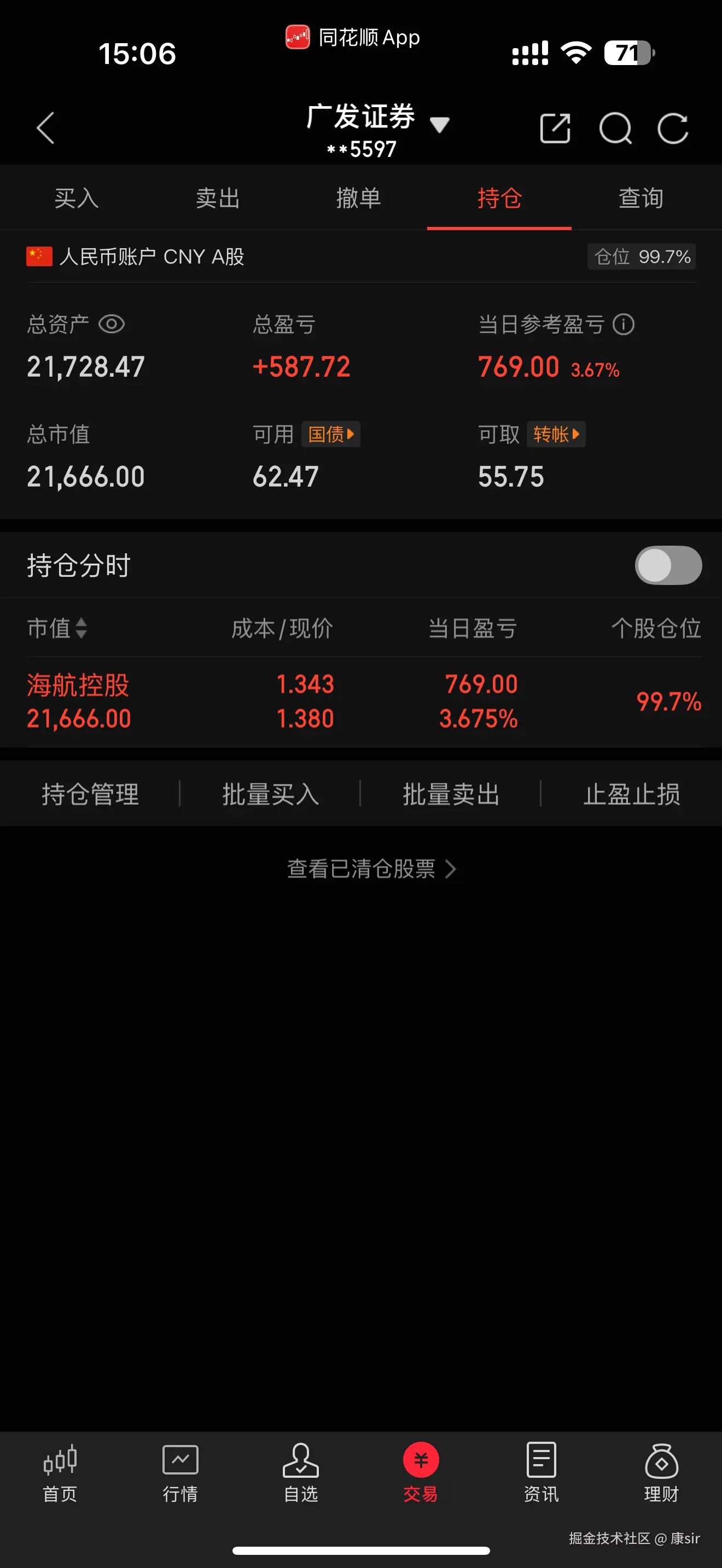Expand 转帐 option next to 可取

tap(555, 435)
